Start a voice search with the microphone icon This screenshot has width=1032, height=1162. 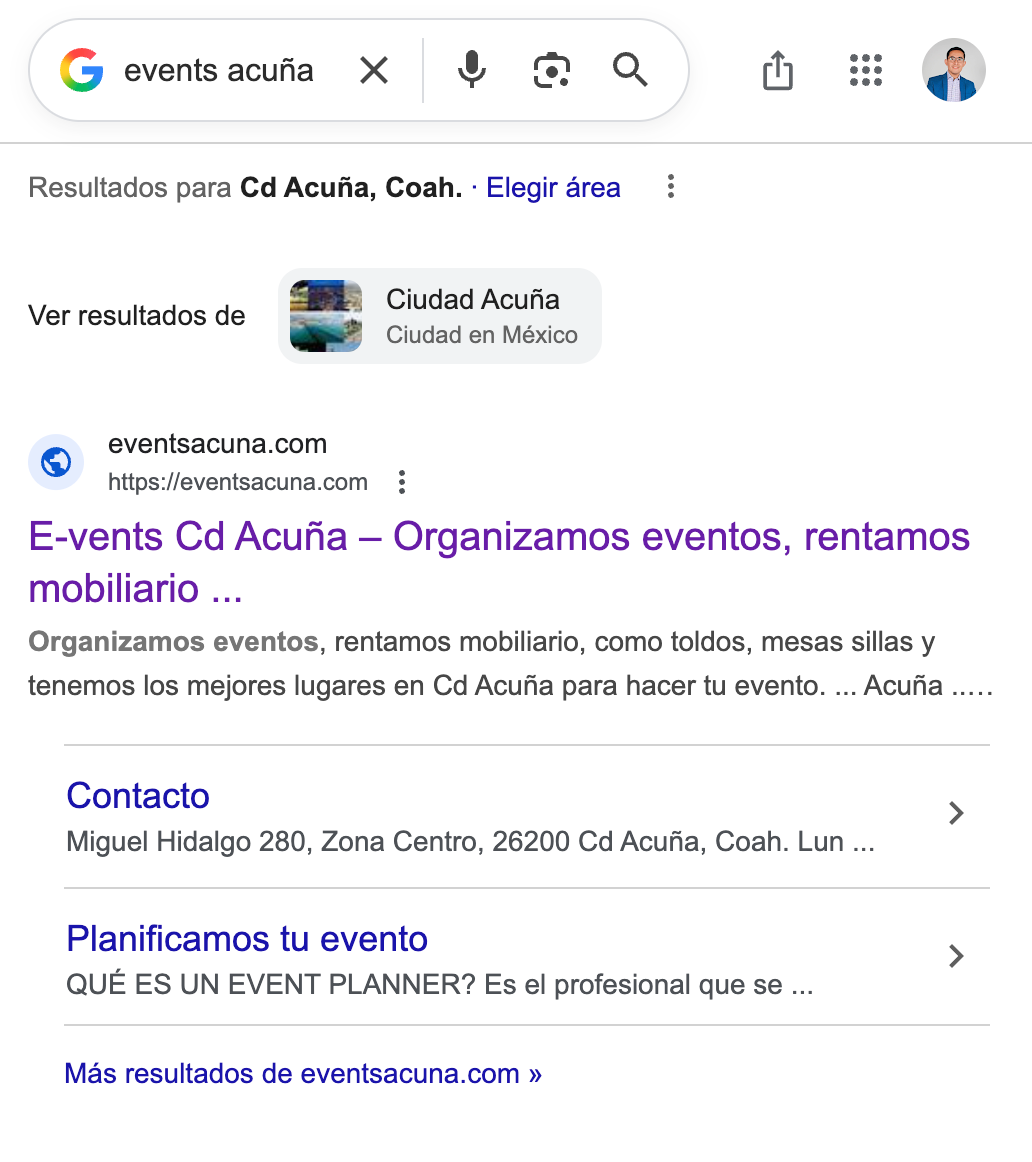tap(471, 70)
